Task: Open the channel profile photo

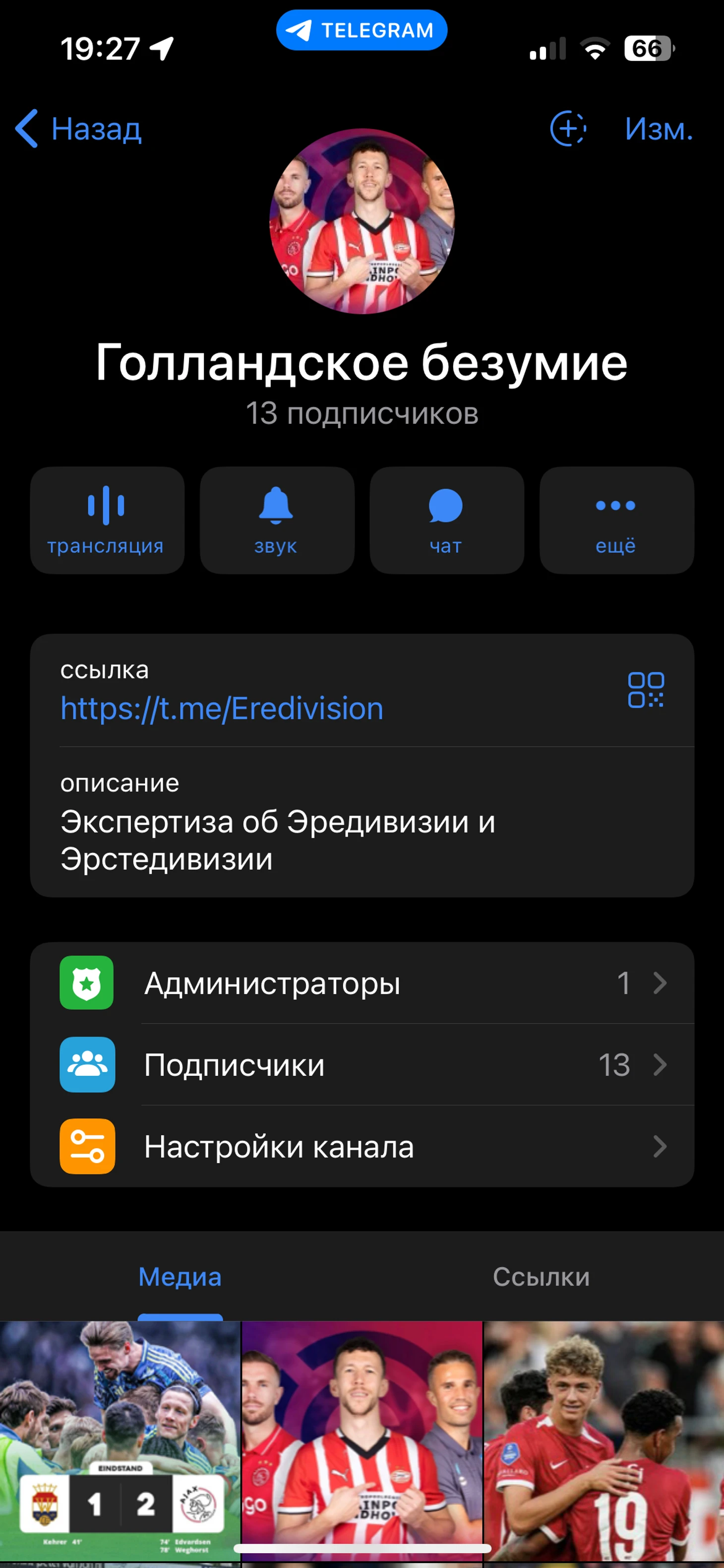Action: (x=362, y=221)
